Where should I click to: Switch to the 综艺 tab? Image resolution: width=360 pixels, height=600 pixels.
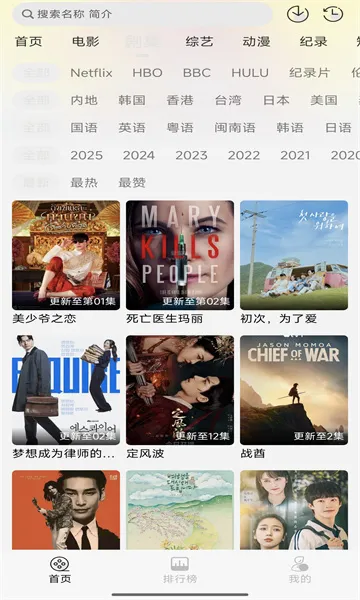click(199, 41)
